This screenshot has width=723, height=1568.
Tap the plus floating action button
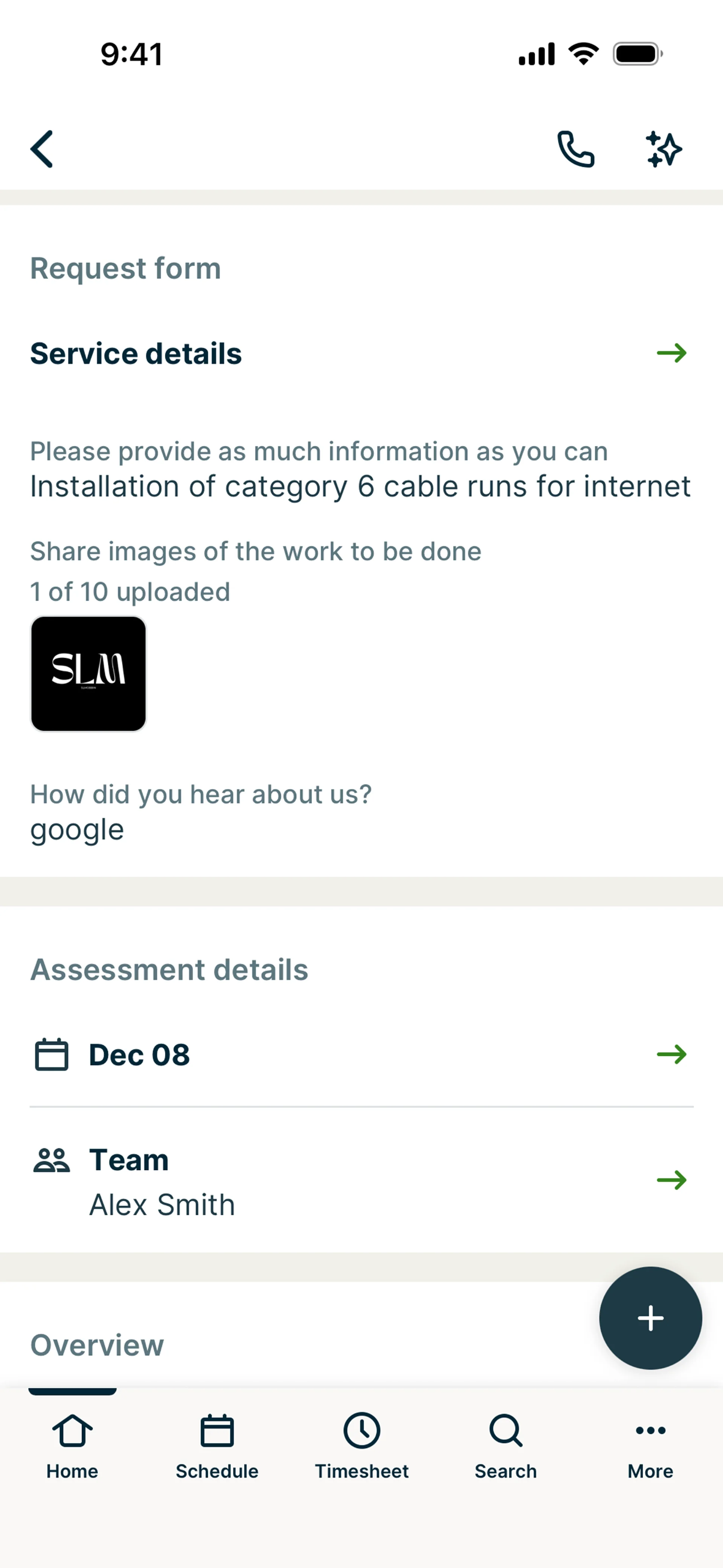tap(651, 1318)
